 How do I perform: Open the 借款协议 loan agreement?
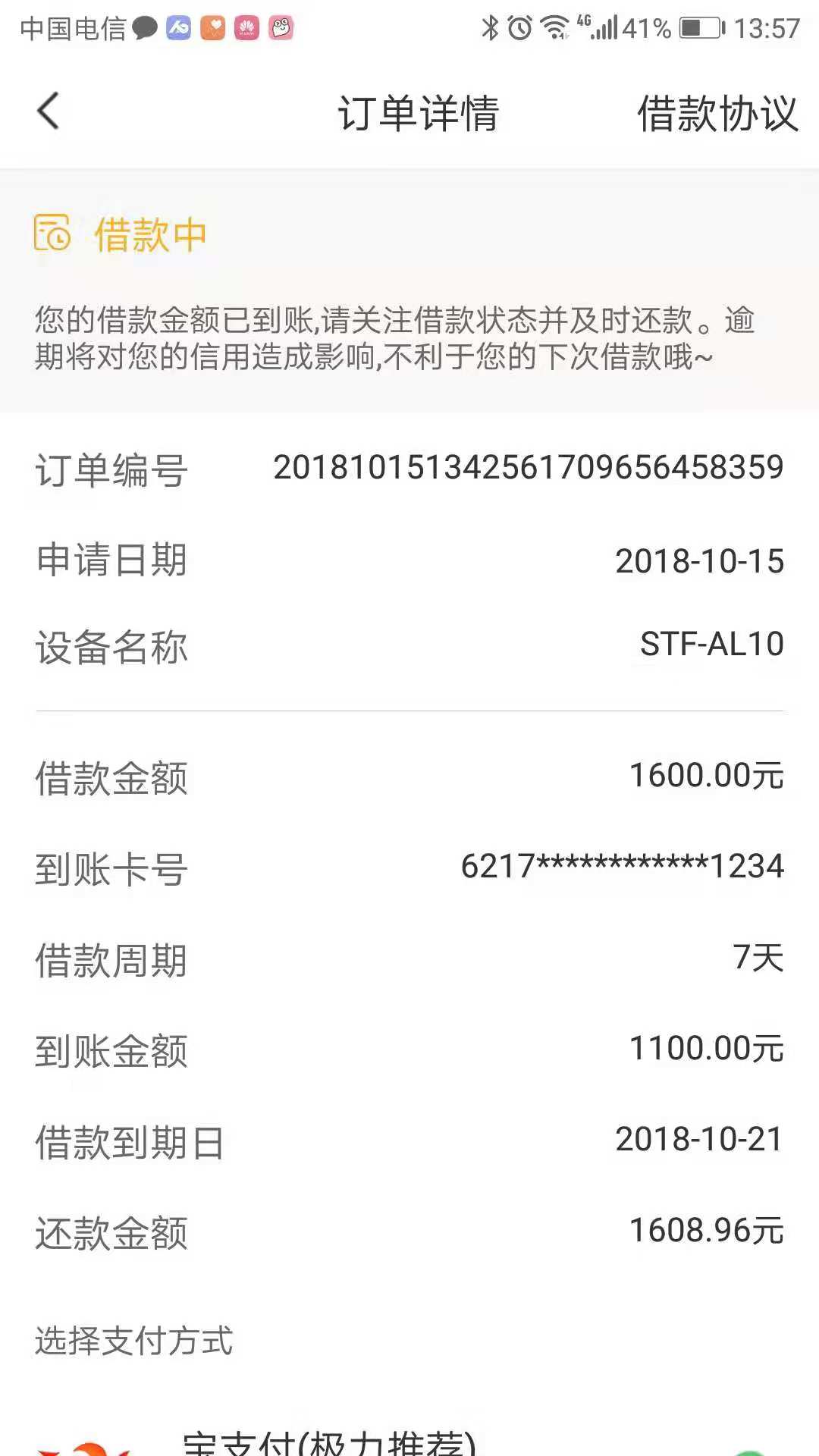point(717,113)
